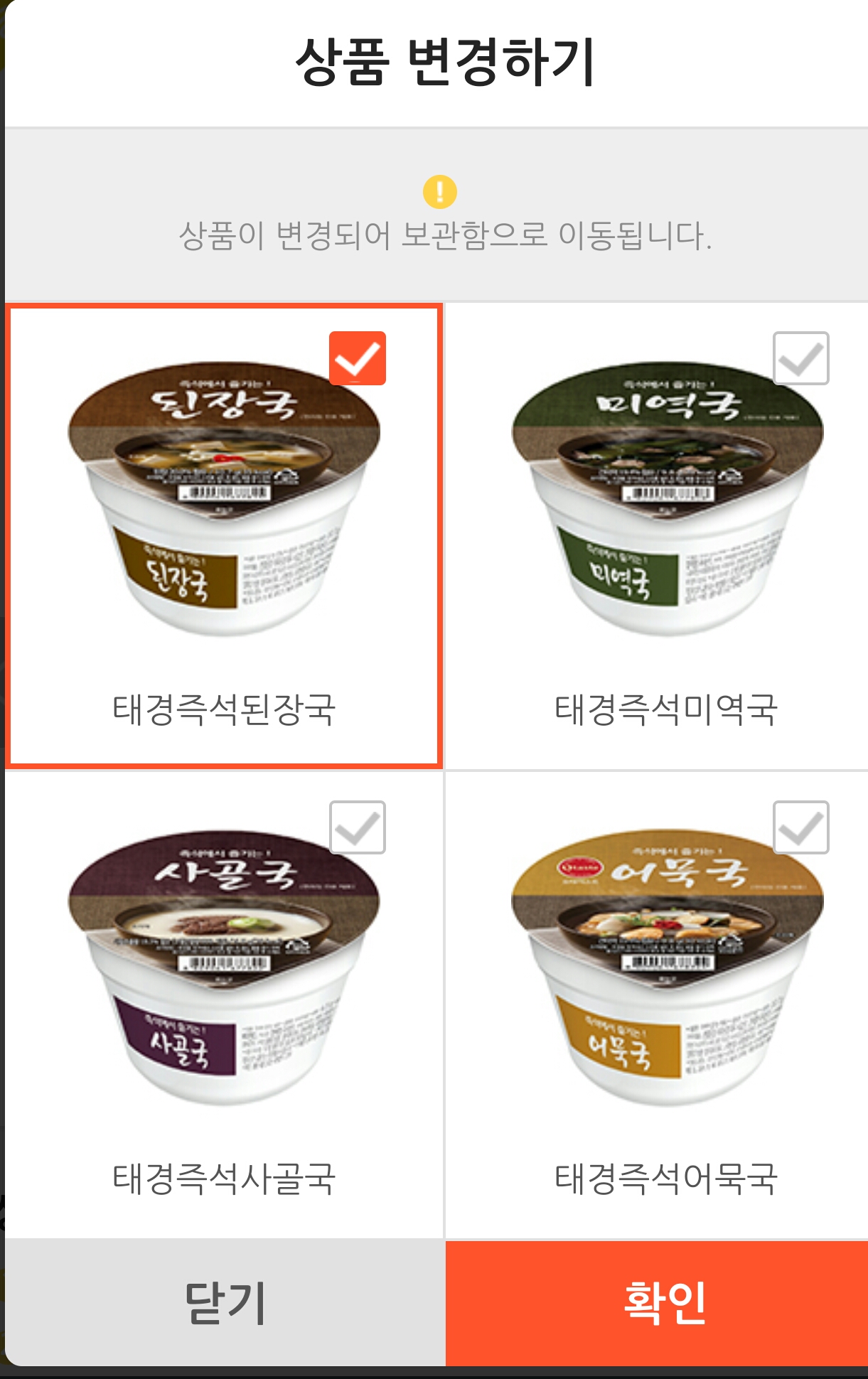Uncheck the 태경즉석된장국 checkbox
The width and height of the screenshot is (868, 1379).
(358, 358)
